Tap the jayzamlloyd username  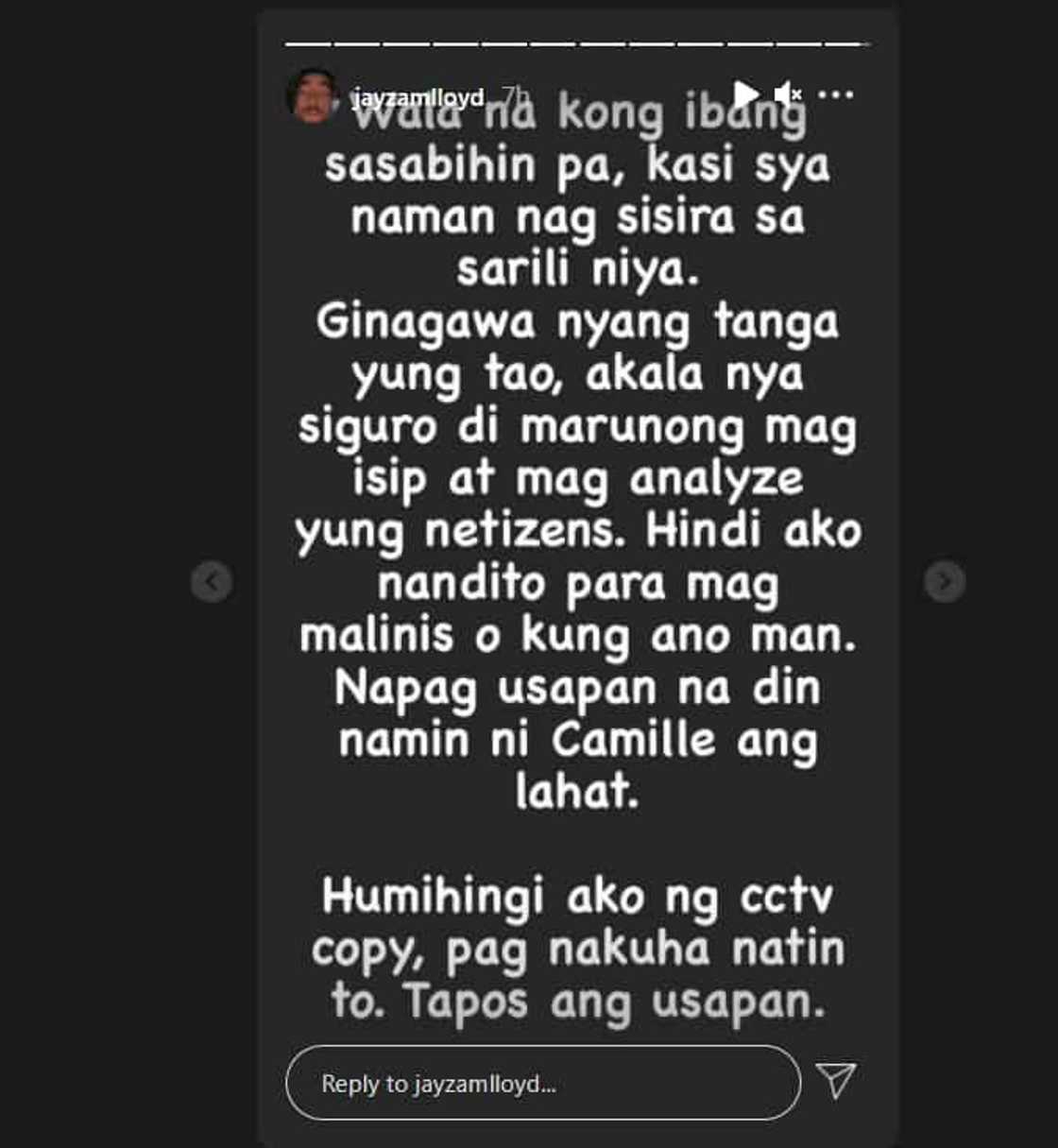coord(417,97)
